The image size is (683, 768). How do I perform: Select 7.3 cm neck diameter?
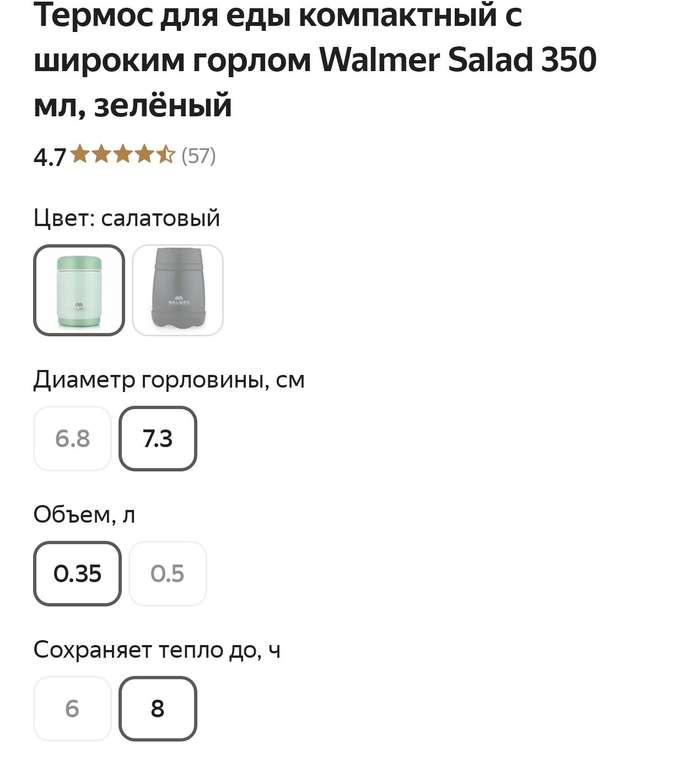point(157,439)
